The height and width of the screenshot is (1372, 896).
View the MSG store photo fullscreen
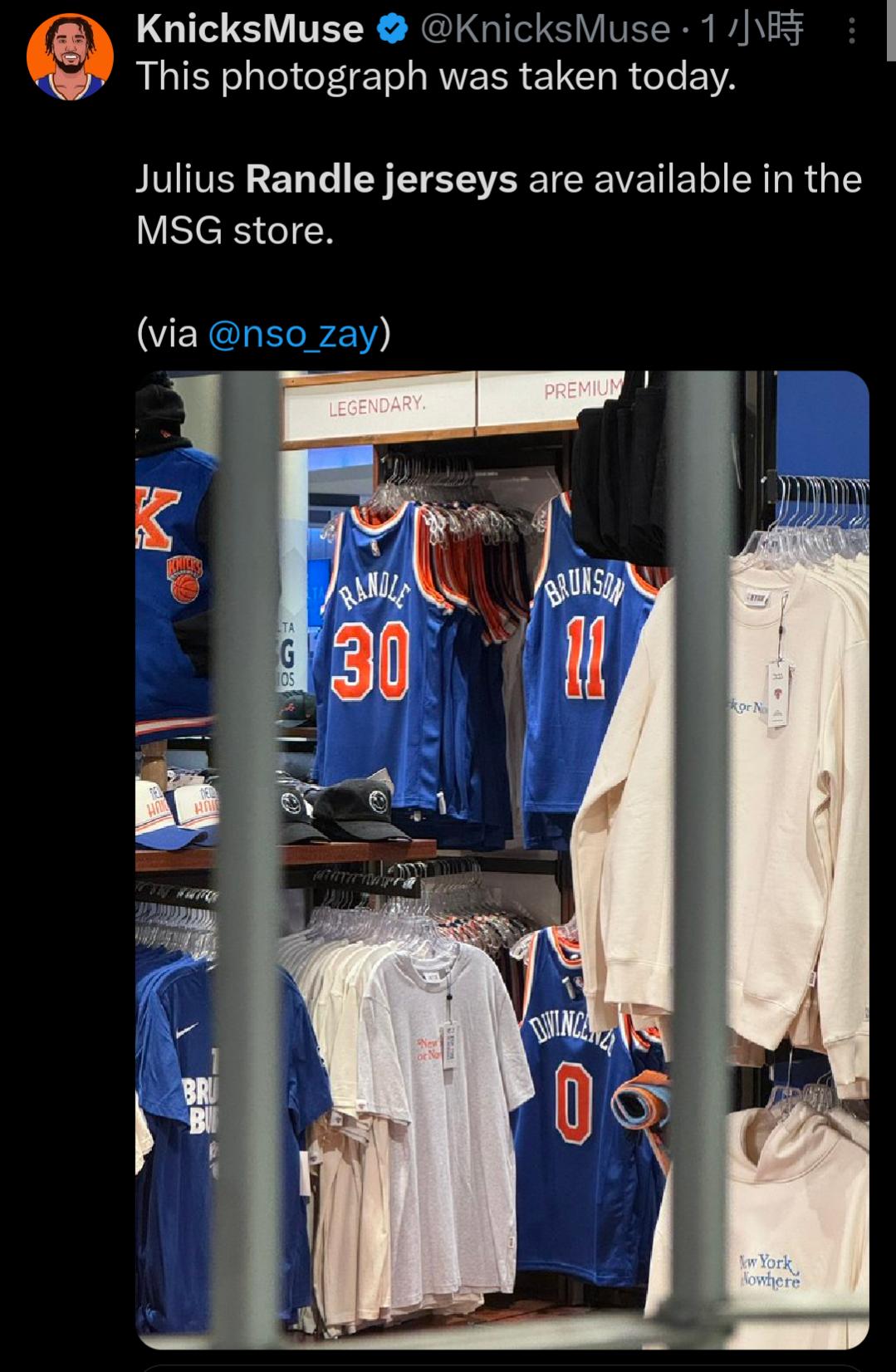[x=502, y=859]
